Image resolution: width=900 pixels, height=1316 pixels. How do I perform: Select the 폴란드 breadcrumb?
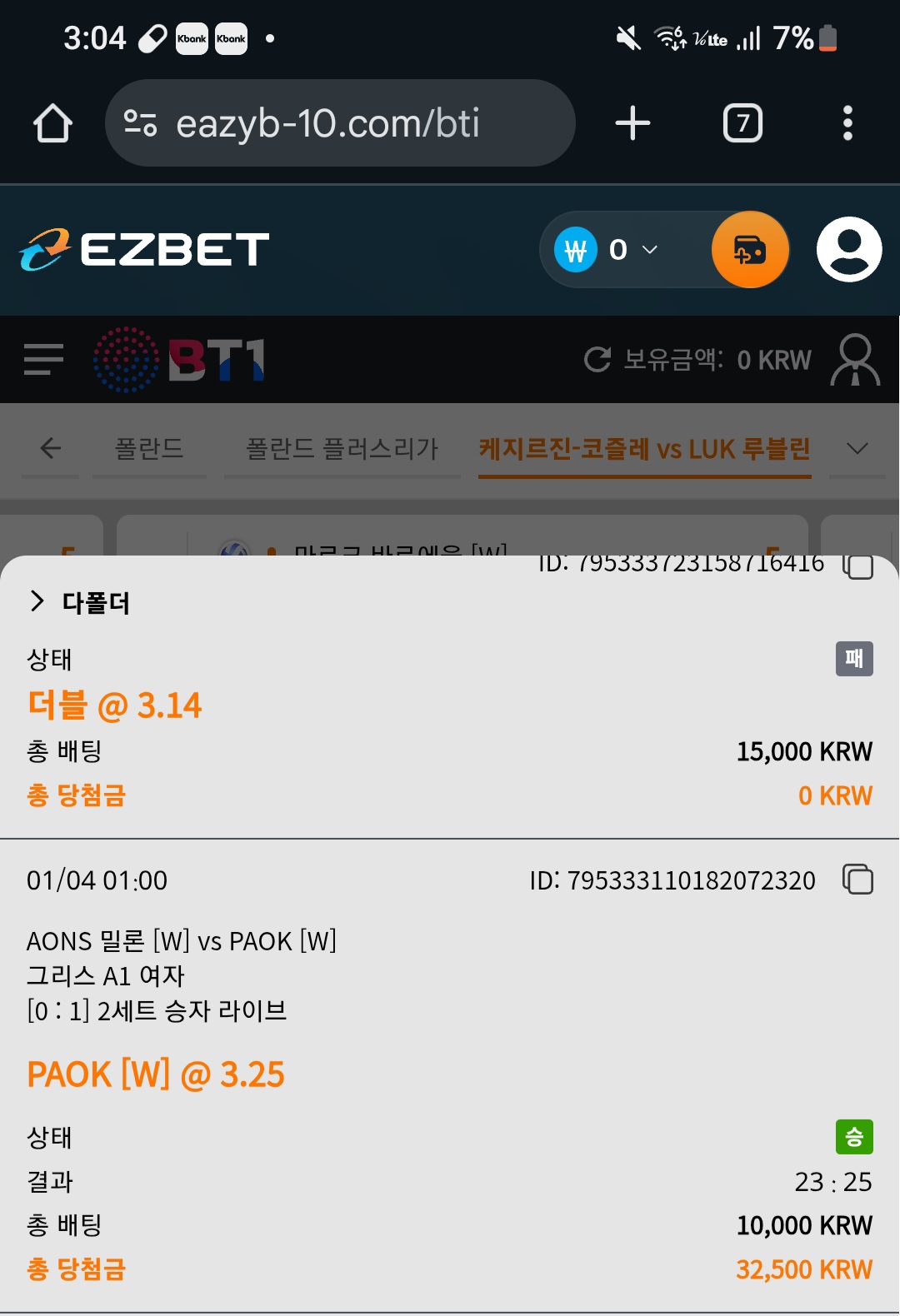[x=149, y=449]
